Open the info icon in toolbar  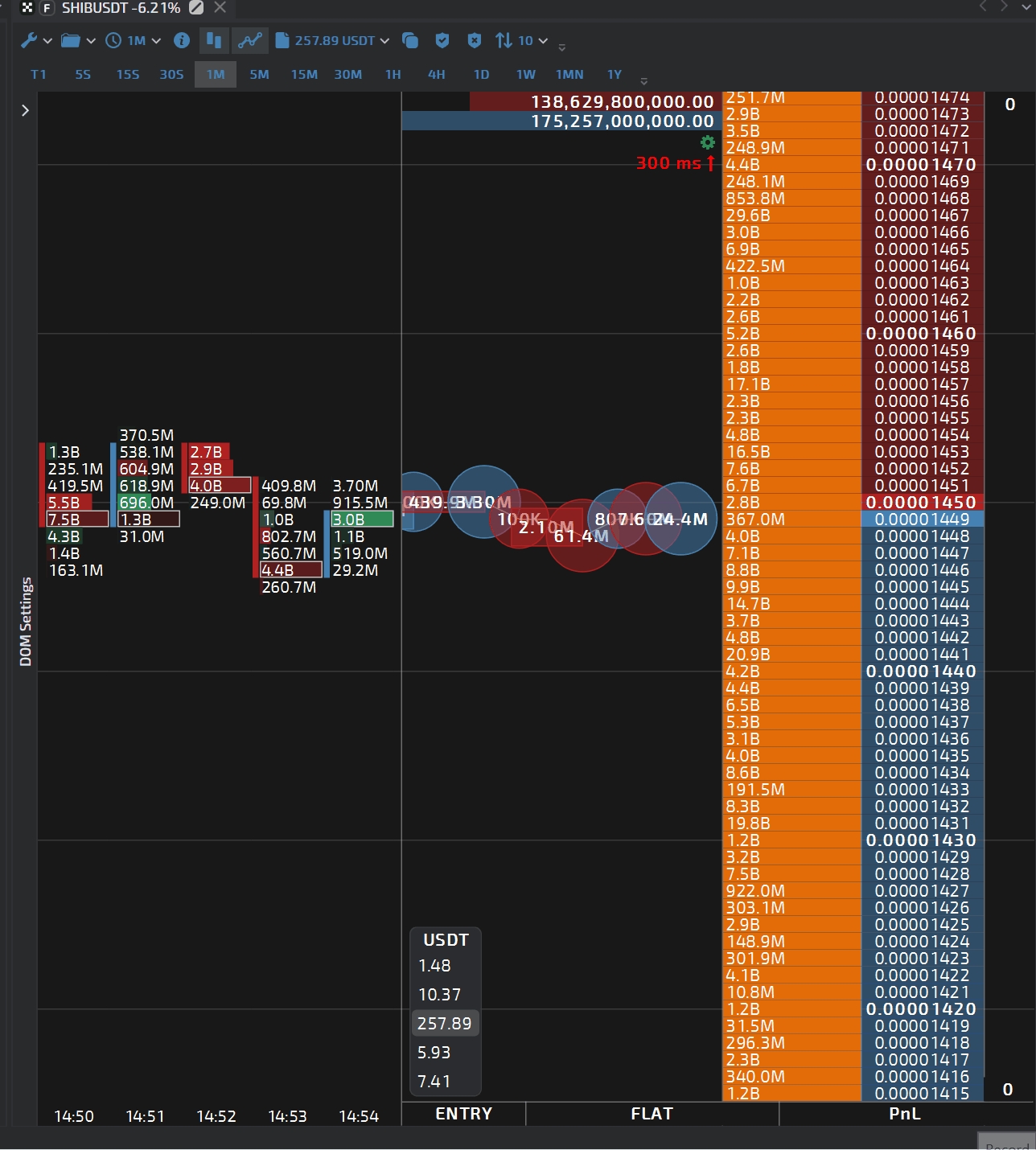pyautogui.click(x=182, y=40)
